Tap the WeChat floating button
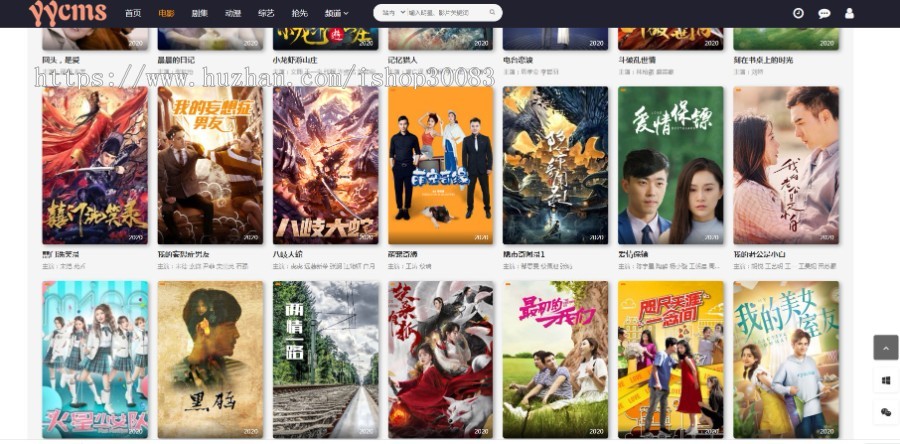 885,412
